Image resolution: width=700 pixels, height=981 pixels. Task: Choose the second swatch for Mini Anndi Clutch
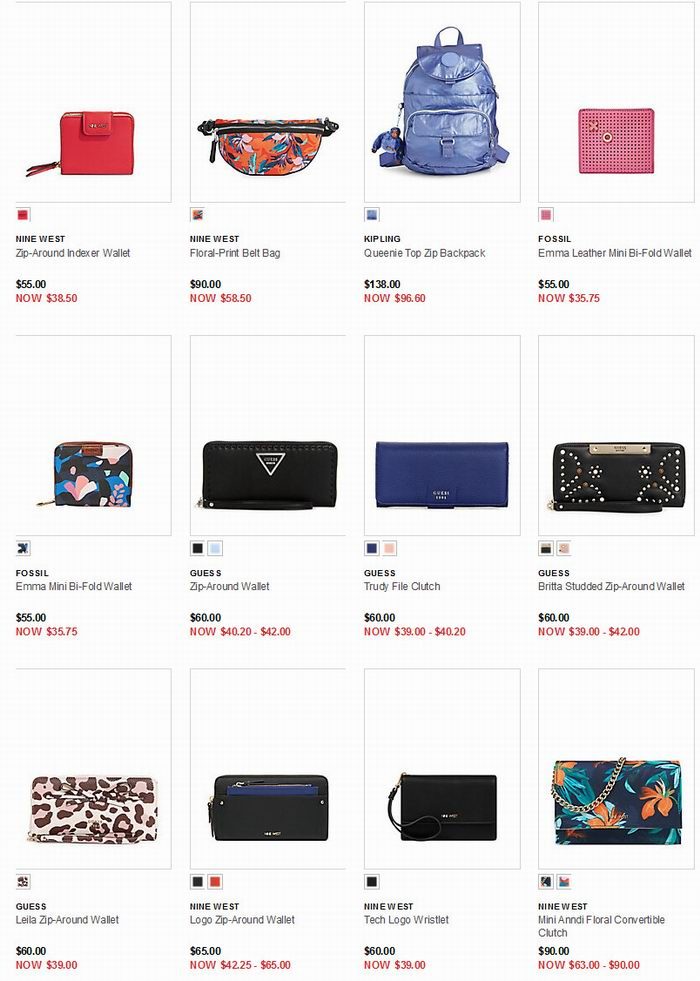(564, 882)
